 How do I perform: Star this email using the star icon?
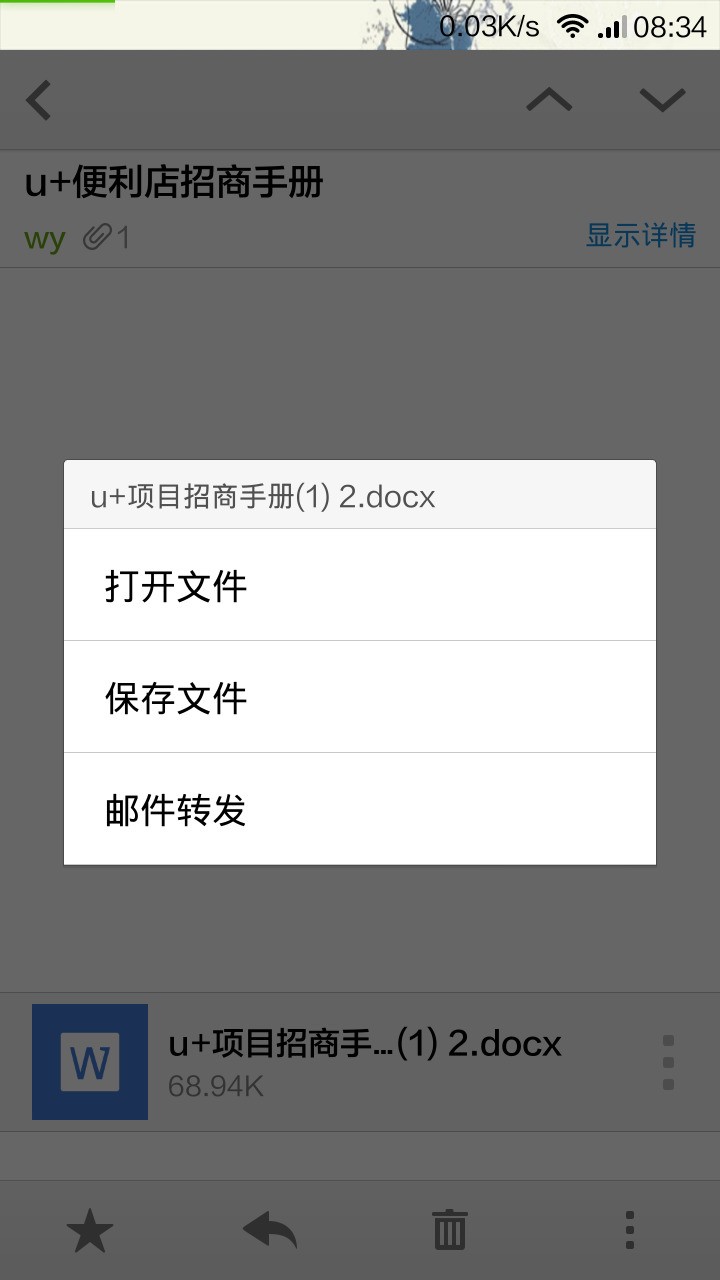point(90,1229)
